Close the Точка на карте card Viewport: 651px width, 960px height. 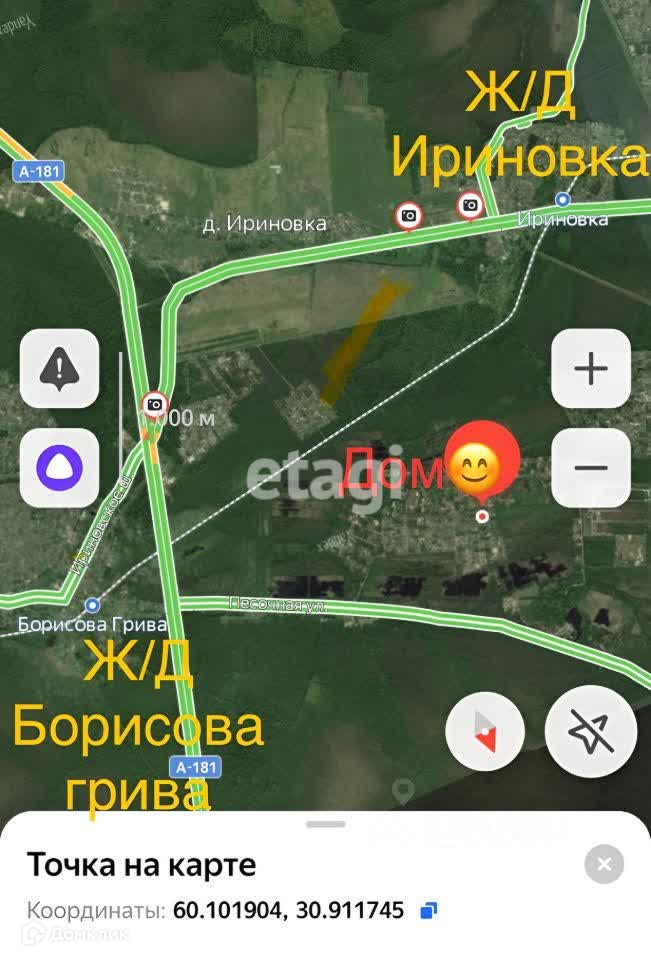pos(604,864)
